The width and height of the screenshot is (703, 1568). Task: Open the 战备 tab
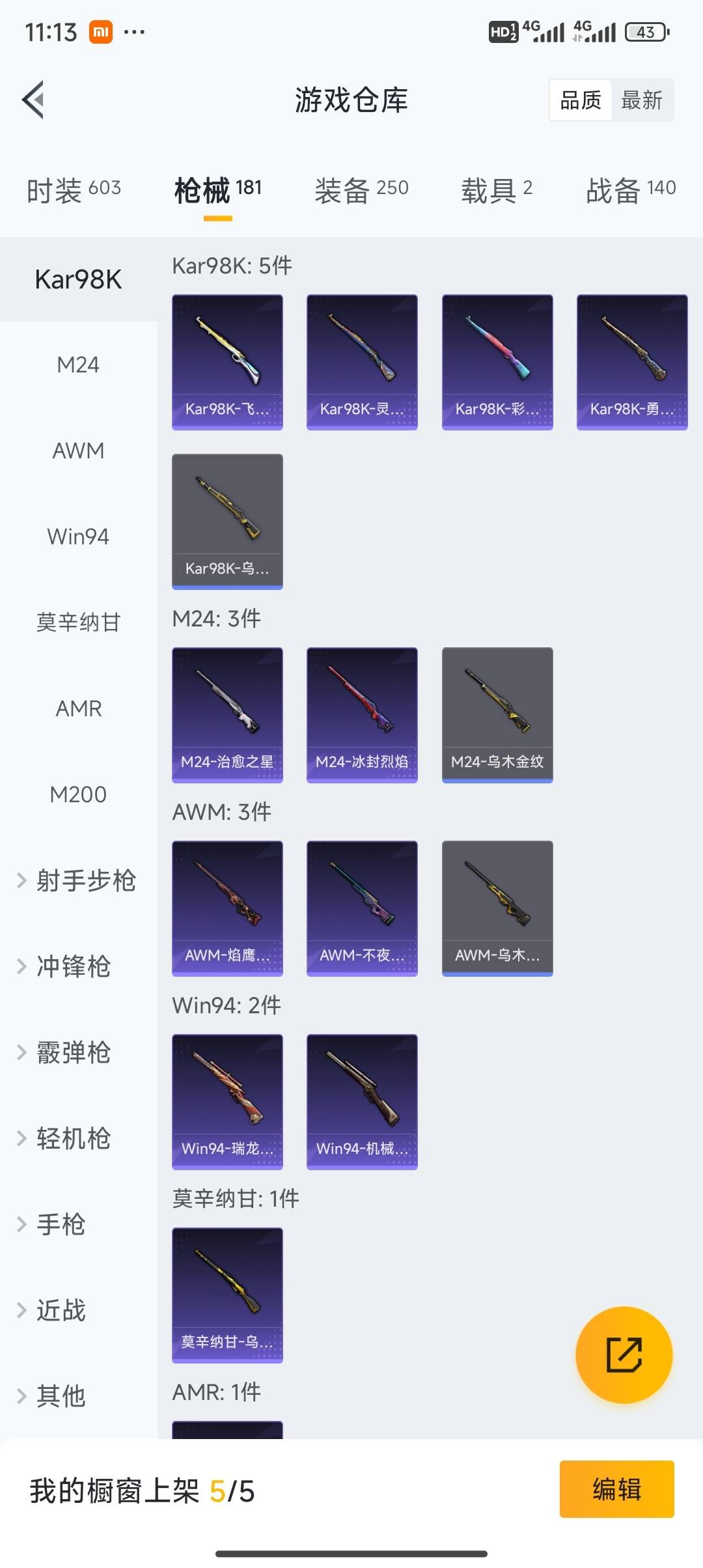630,190
